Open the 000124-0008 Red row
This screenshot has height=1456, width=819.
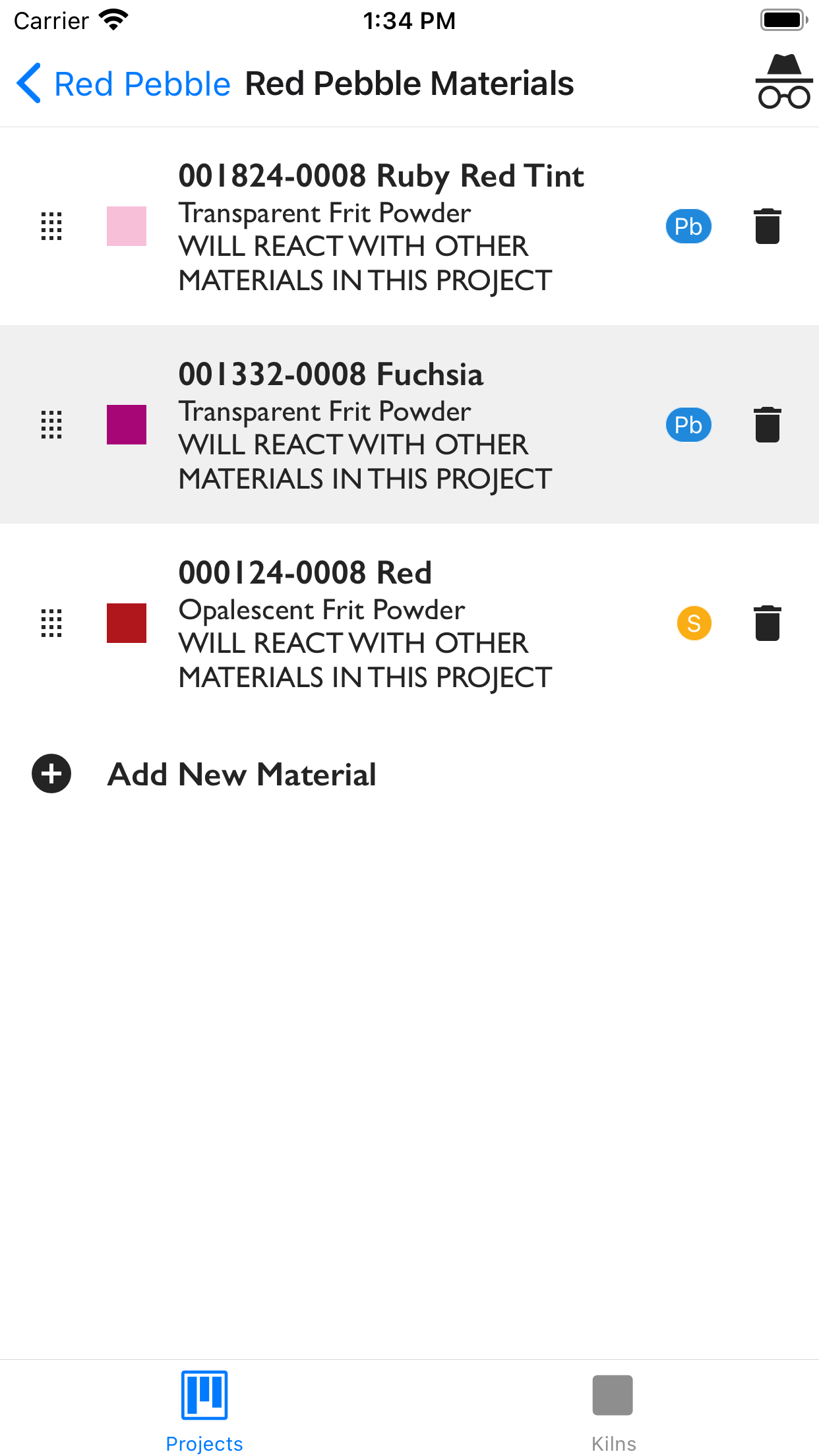coord(409,623)
